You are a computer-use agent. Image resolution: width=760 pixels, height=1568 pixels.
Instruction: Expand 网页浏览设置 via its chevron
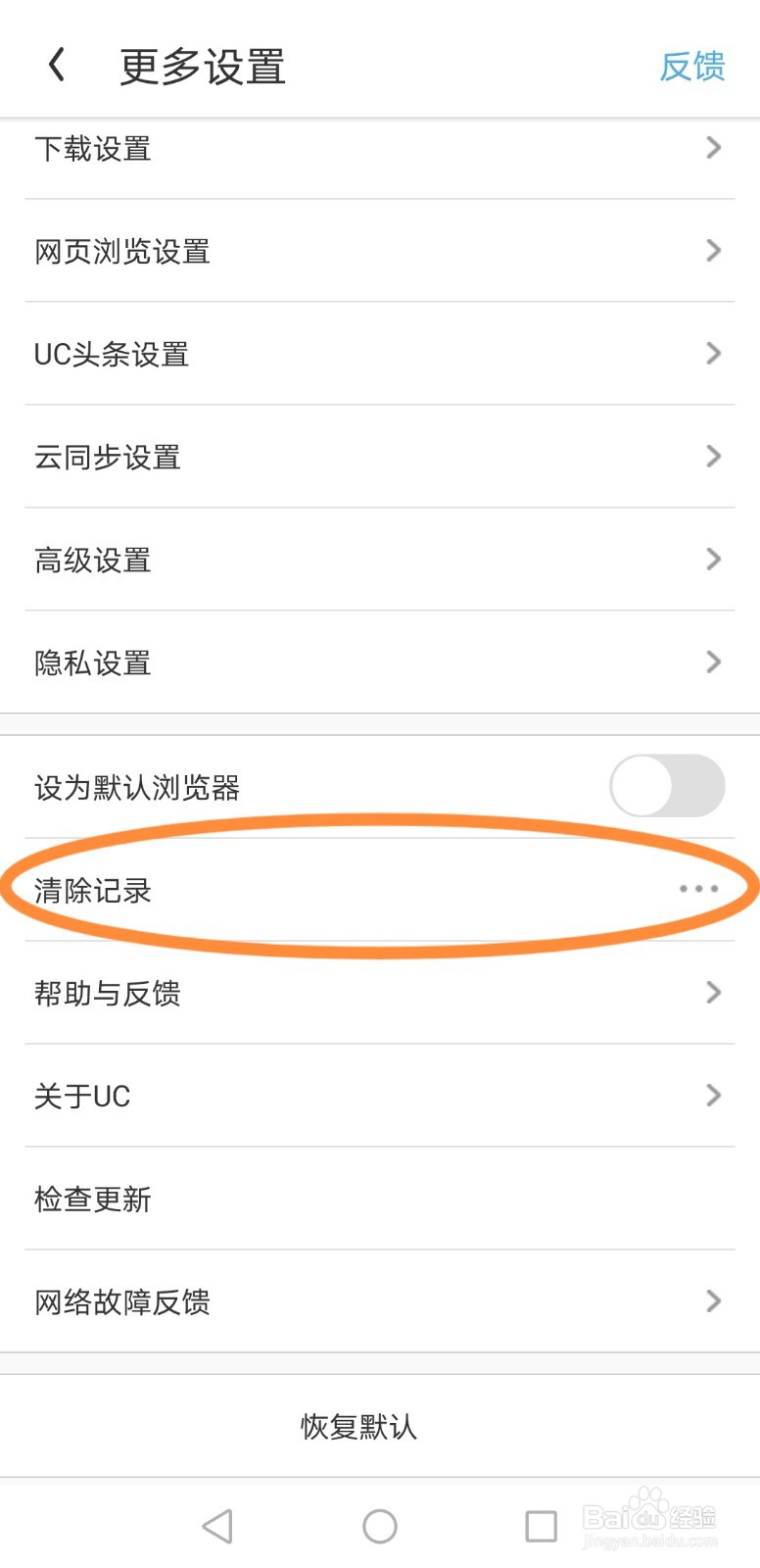pos(714,251)
